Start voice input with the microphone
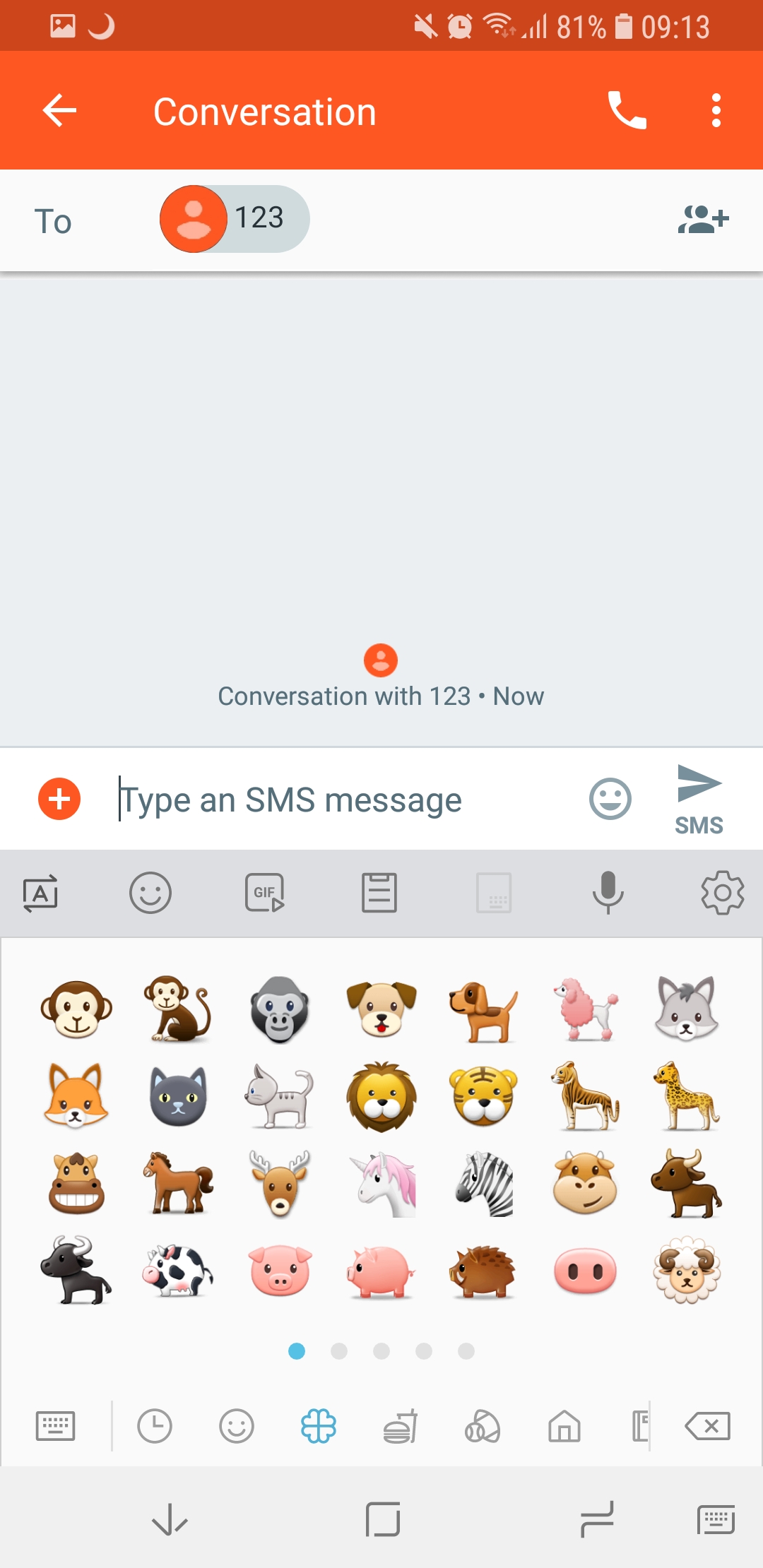This screenshot has width=763, height=1568. coord(608,893)
